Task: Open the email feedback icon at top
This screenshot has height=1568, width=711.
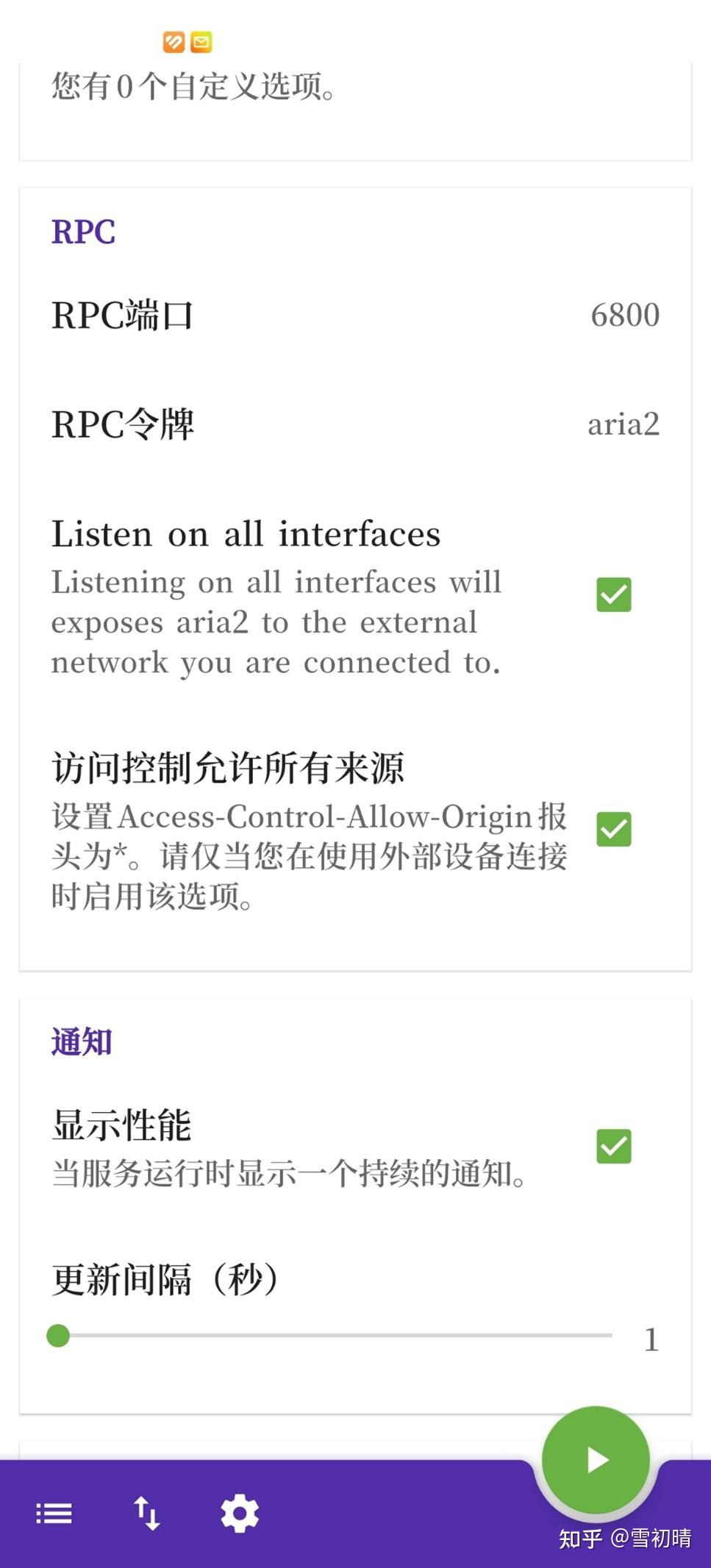Action: (x=201, y=43)
